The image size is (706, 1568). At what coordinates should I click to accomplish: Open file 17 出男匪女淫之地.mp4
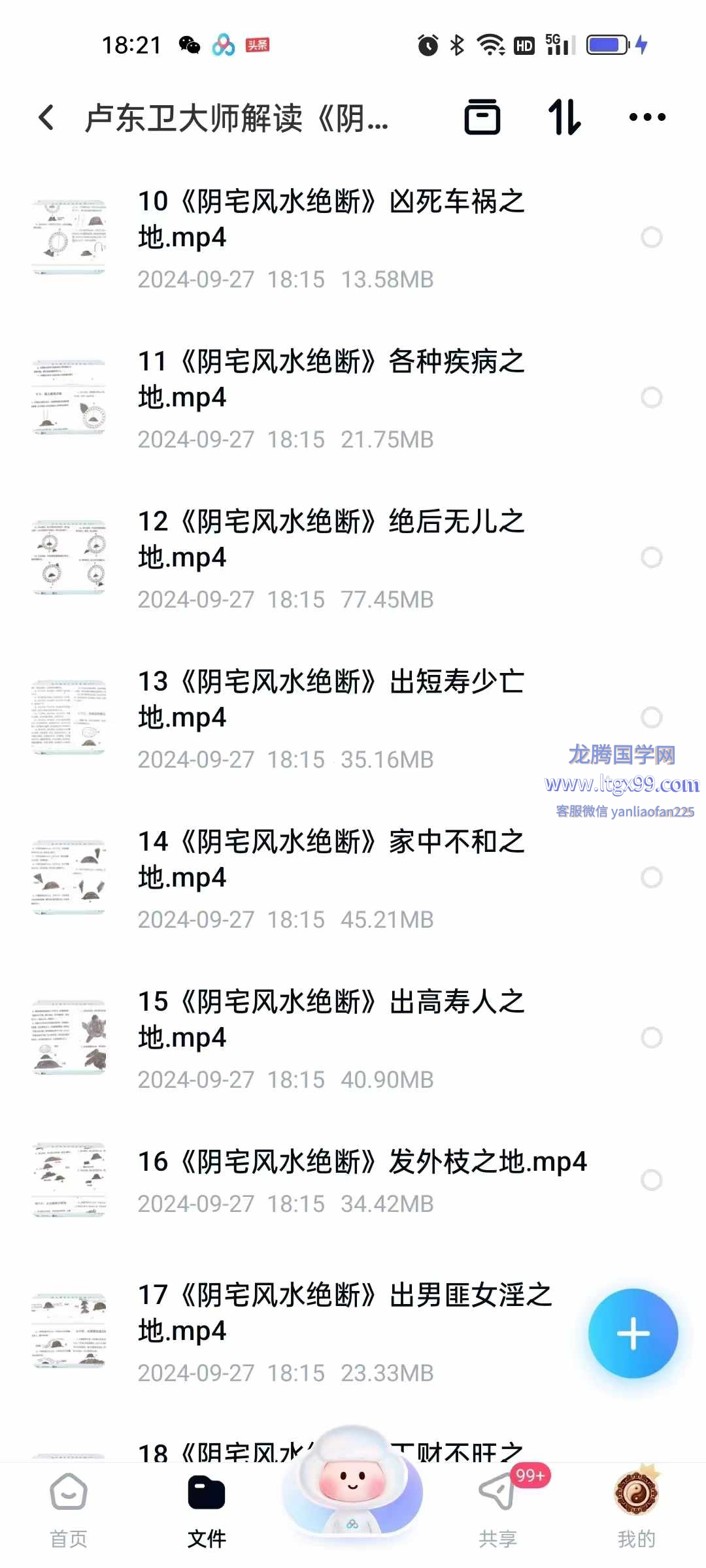point(344,1313)
